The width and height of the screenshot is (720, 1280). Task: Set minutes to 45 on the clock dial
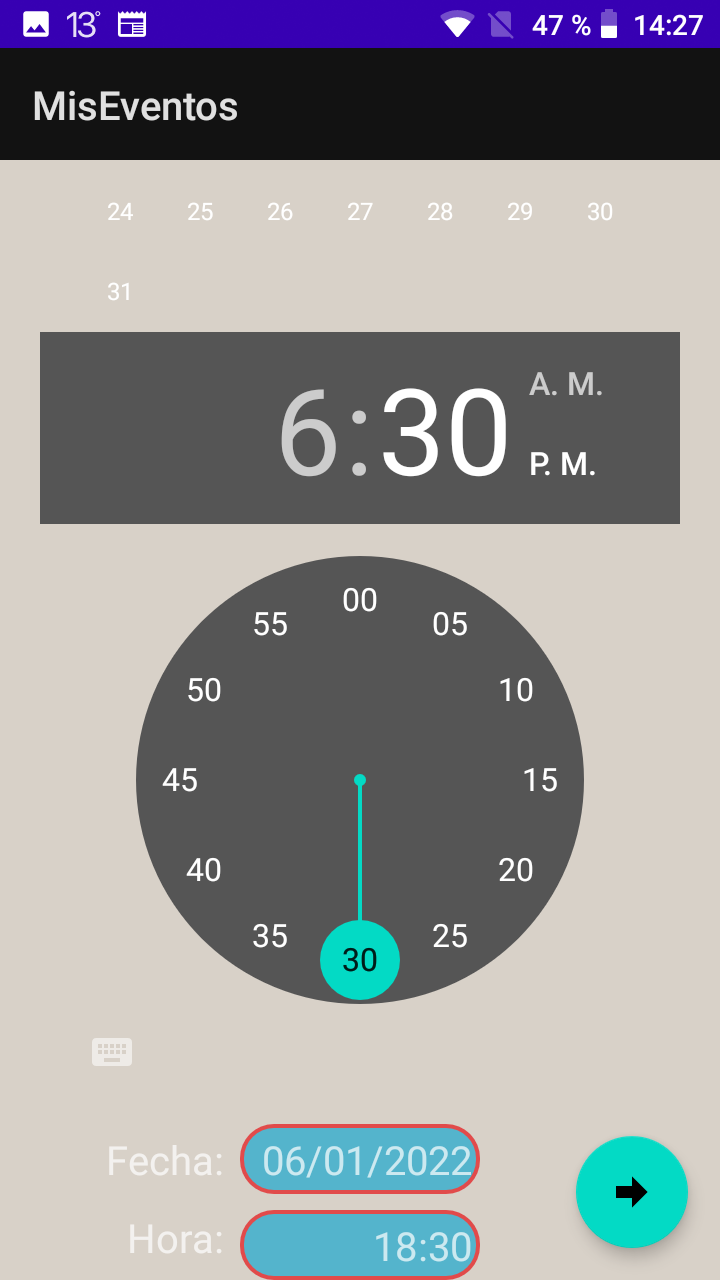pyautogui.click(x=180, y=780)
